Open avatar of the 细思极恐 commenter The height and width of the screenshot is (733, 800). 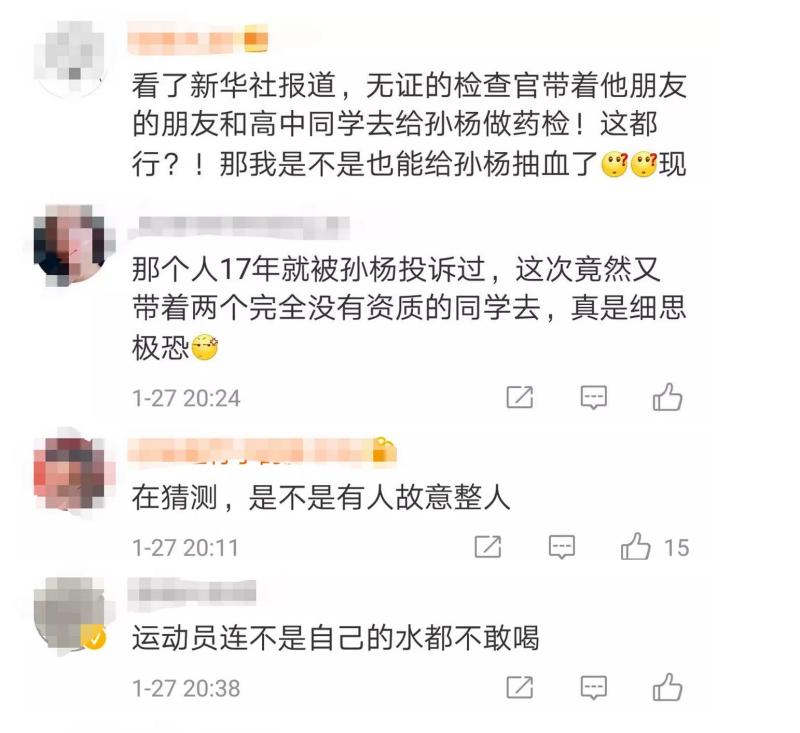(x=69, y=245)
